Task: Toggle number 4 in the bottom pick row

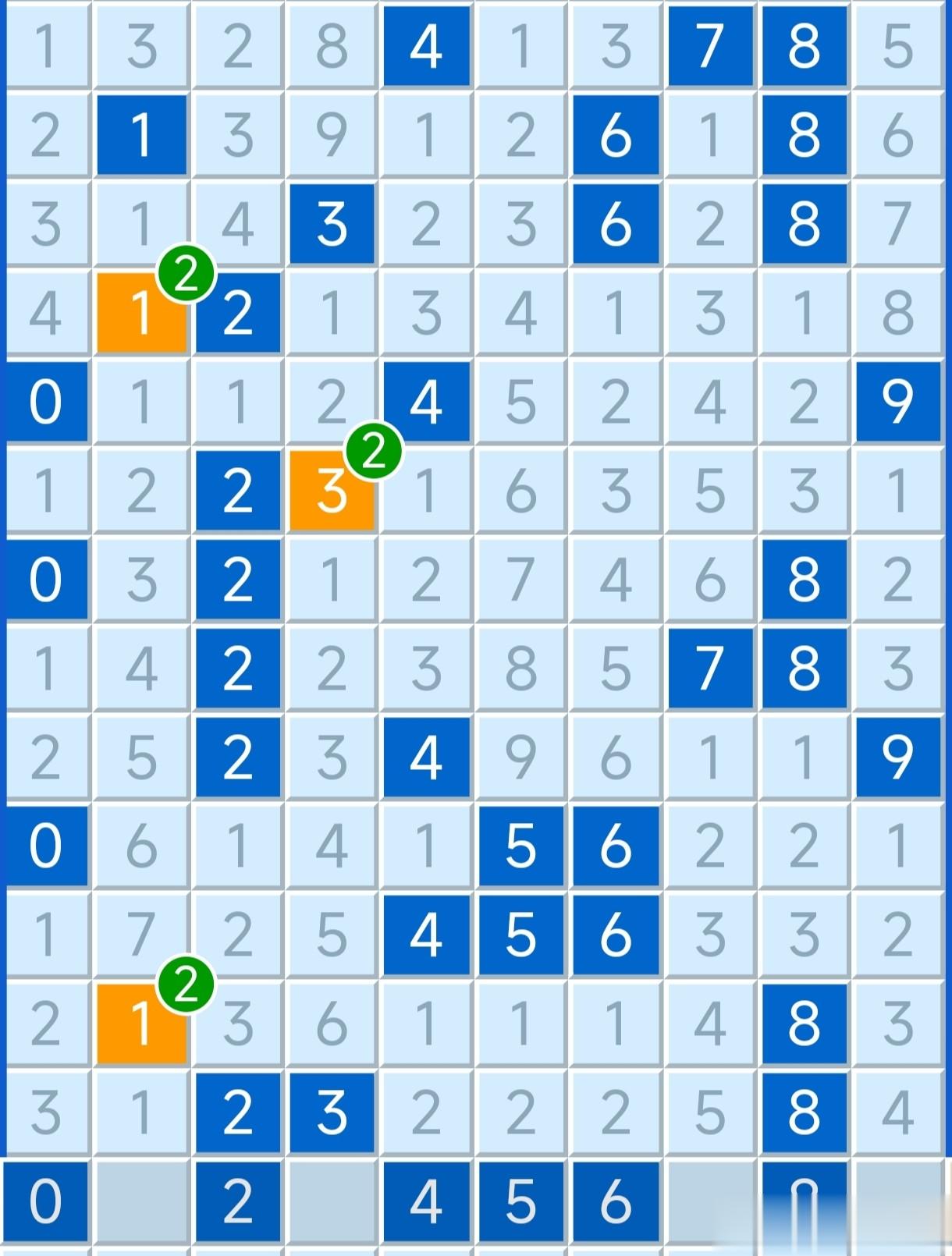Action: pos(426,1201)
